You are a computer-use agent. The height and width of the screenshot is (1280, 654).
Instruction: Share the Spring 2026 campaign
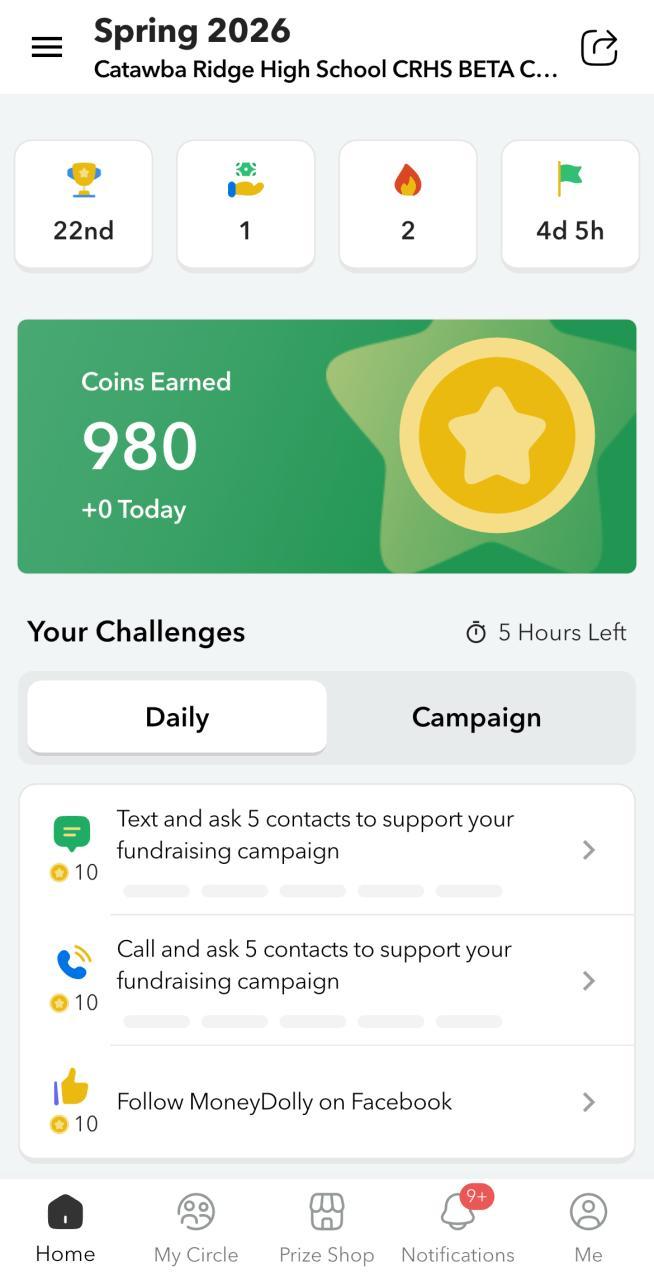point(599,47)
